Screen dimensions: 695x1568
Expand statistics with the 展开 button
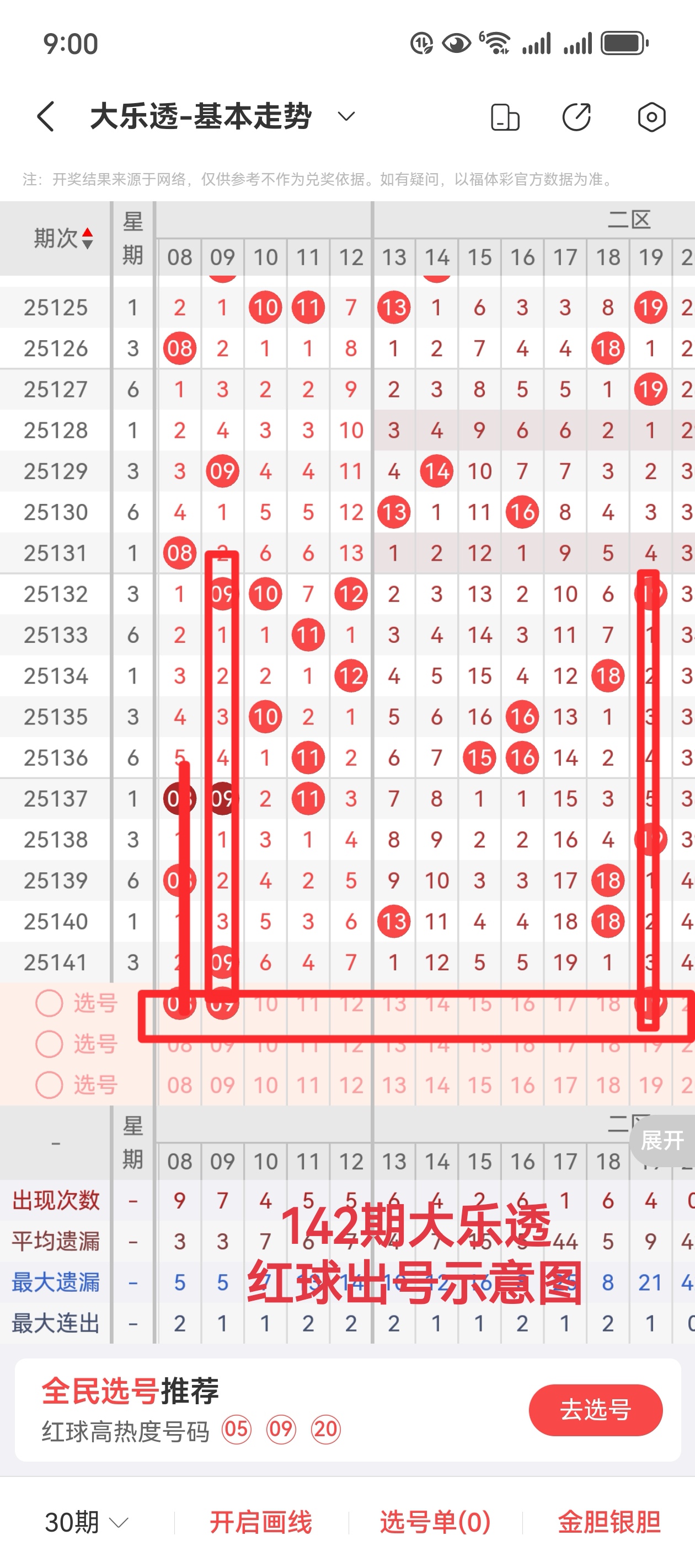coord(662,1141)
